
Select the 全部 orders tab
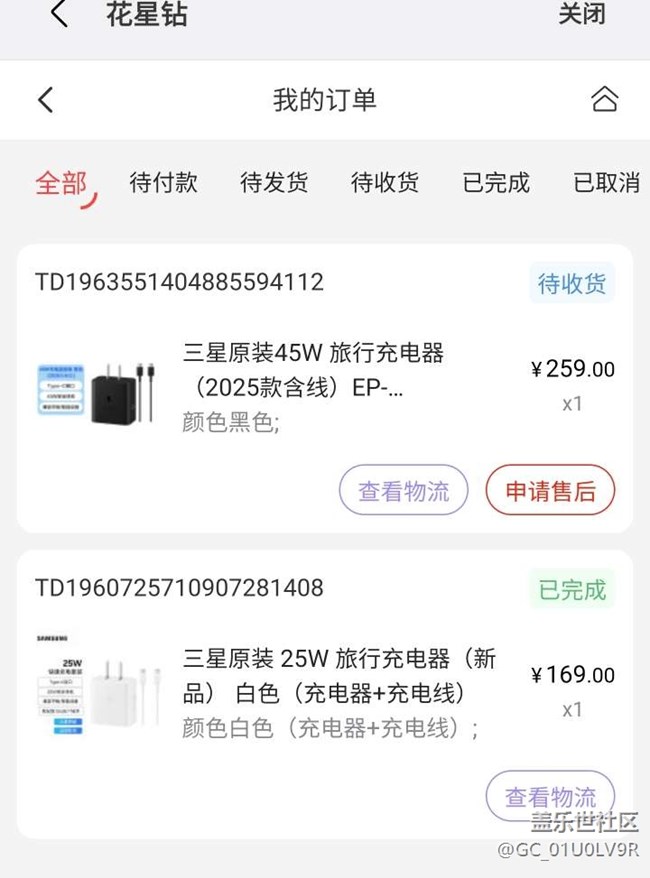pyautogui.click(x=62, y=184)
